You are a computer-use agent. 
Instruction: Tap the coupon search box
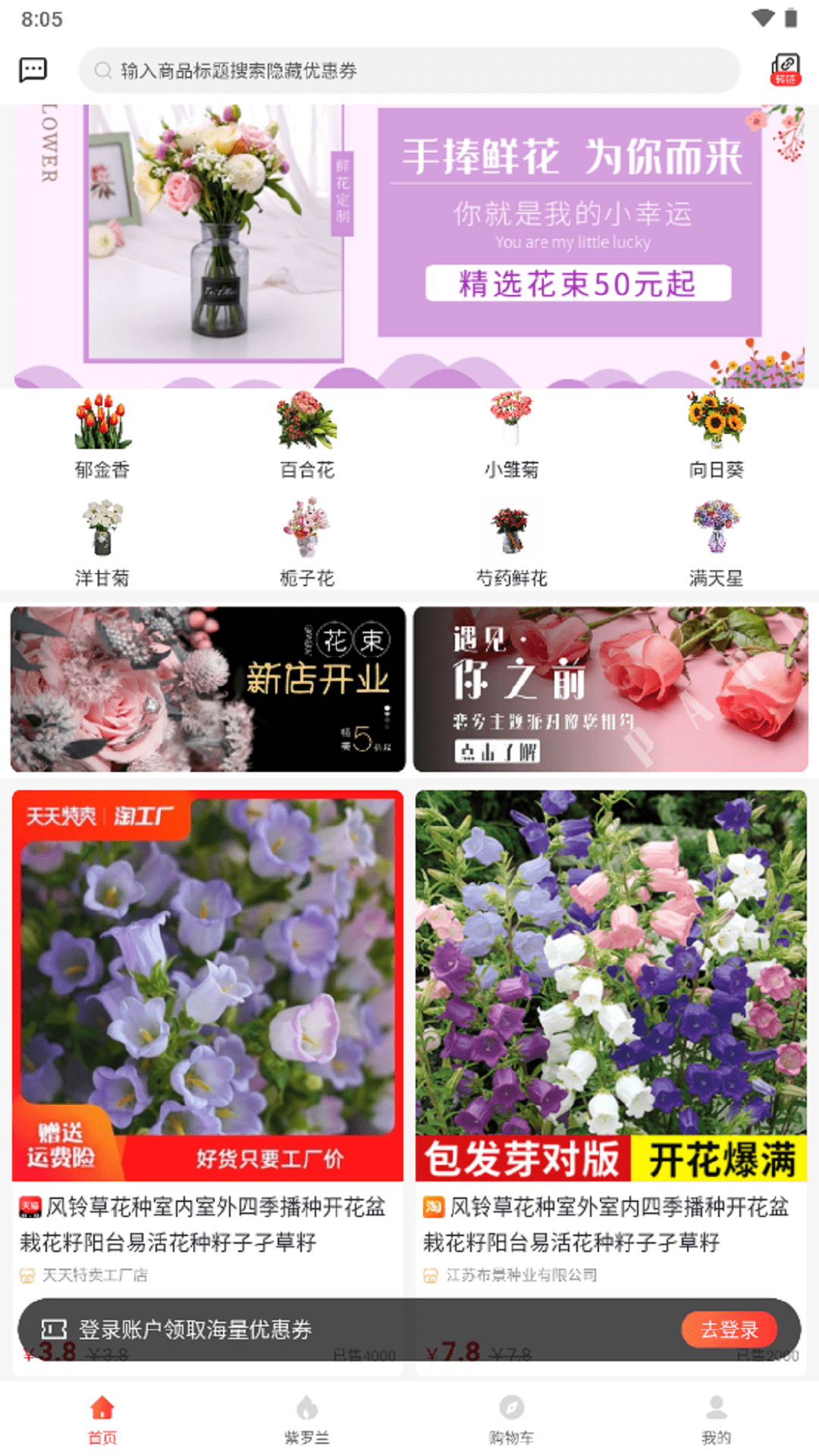(x=409, y=71)
